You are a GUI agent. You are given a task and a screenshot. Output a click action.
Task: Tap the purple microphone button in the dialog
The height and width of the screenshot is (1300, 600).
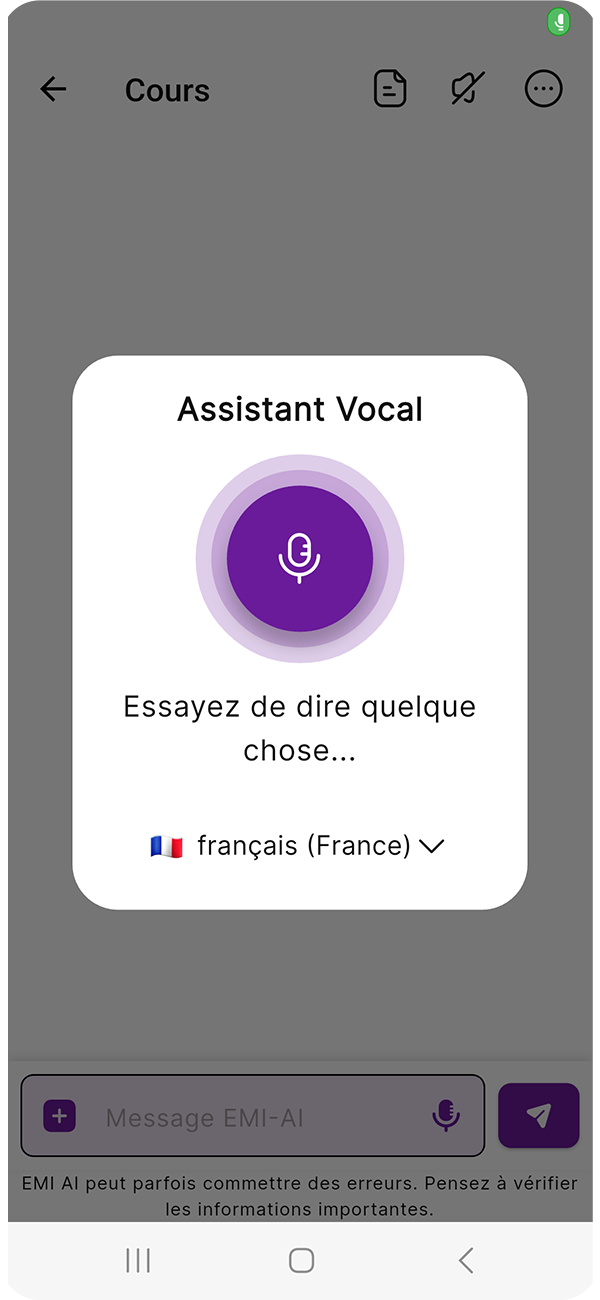[x=300, y=558]
